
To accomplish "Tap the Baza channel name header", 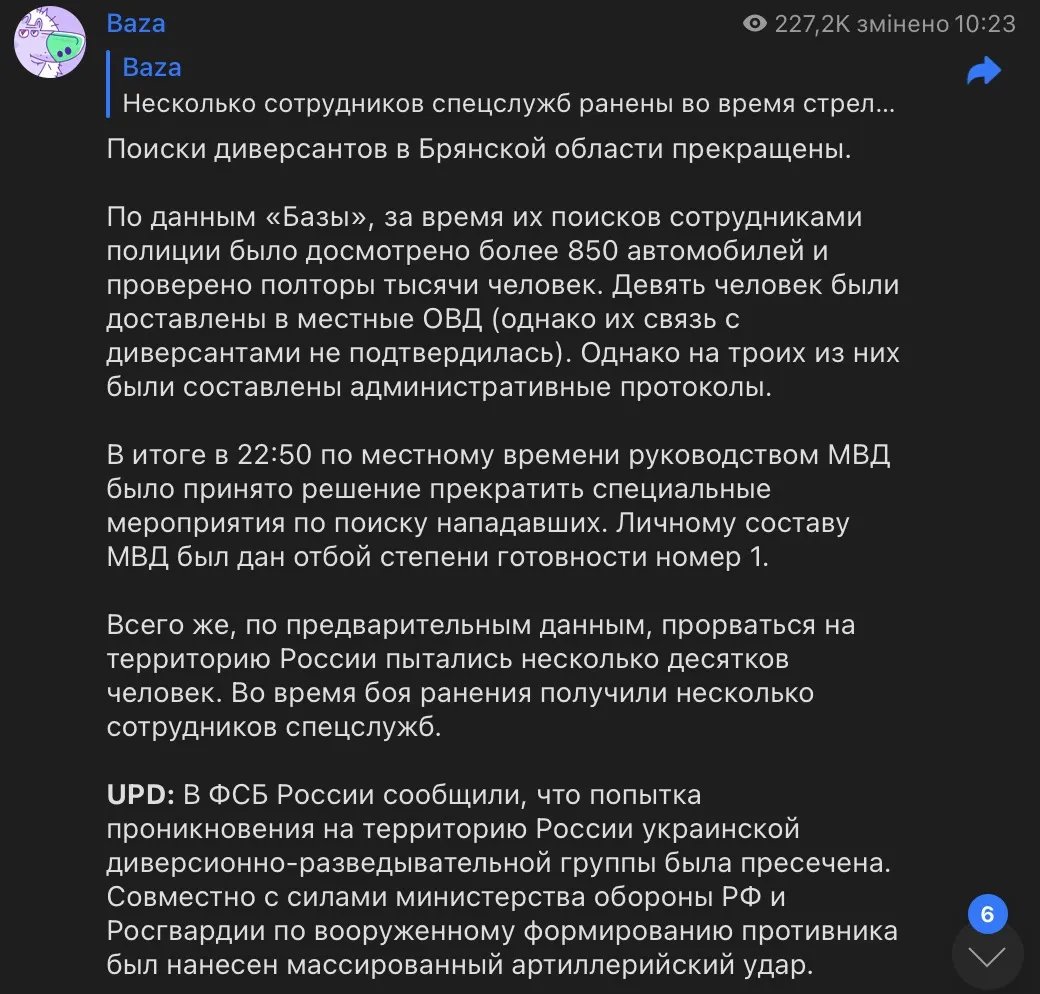I will click(136, 23).
